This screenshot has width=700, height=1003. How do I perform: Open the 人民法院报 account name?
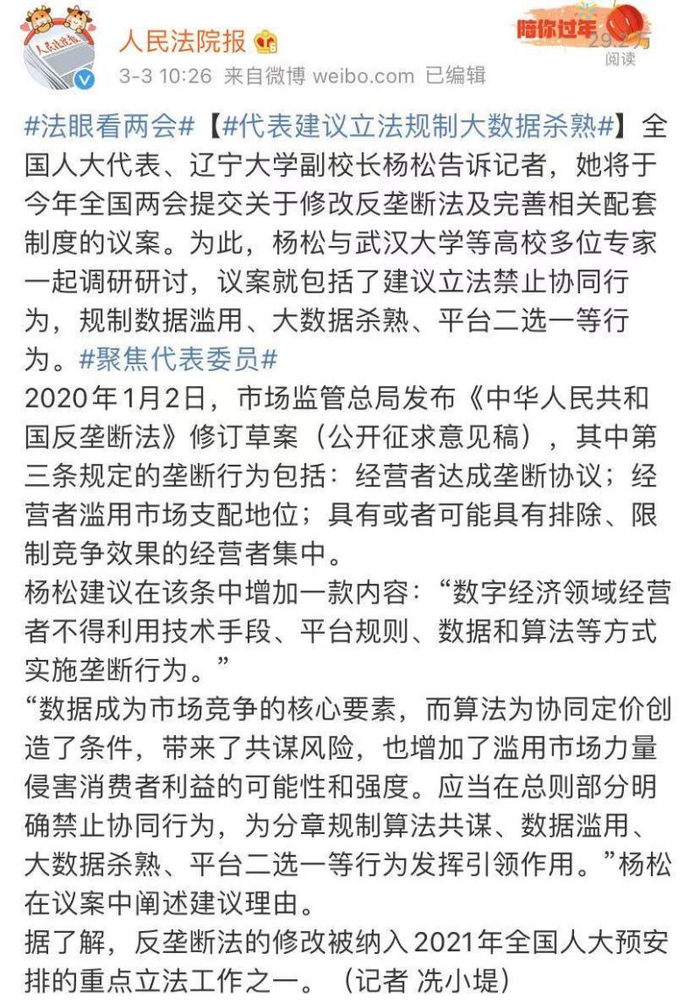click(x=182, y=42)
